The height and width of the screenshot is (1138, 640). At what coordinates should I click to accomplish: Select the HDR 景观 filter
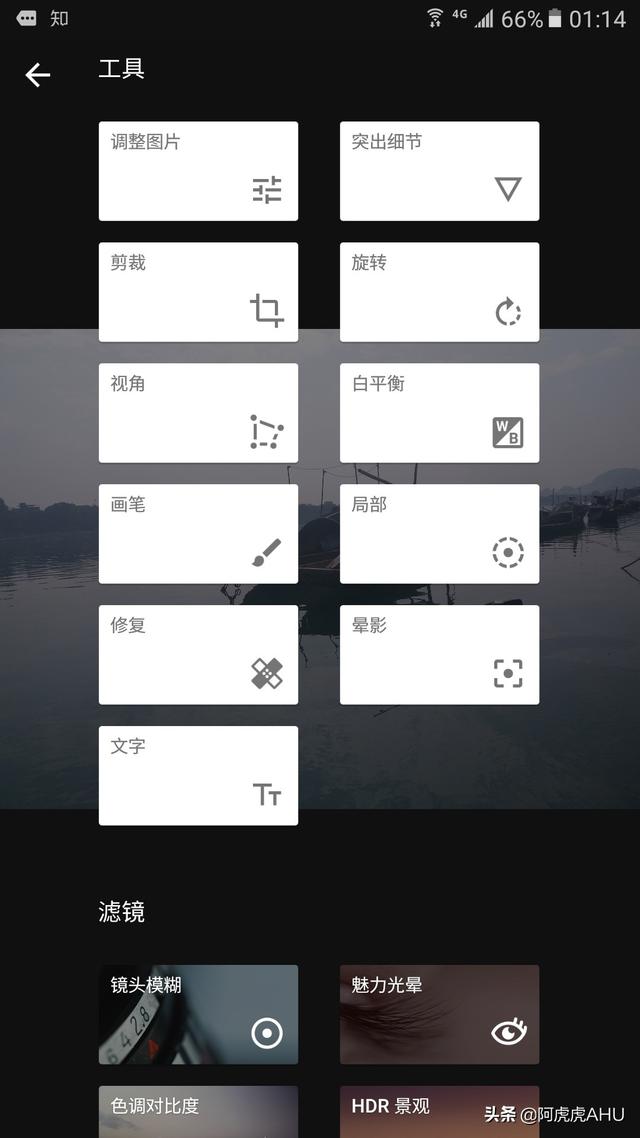pos(440,1112)
